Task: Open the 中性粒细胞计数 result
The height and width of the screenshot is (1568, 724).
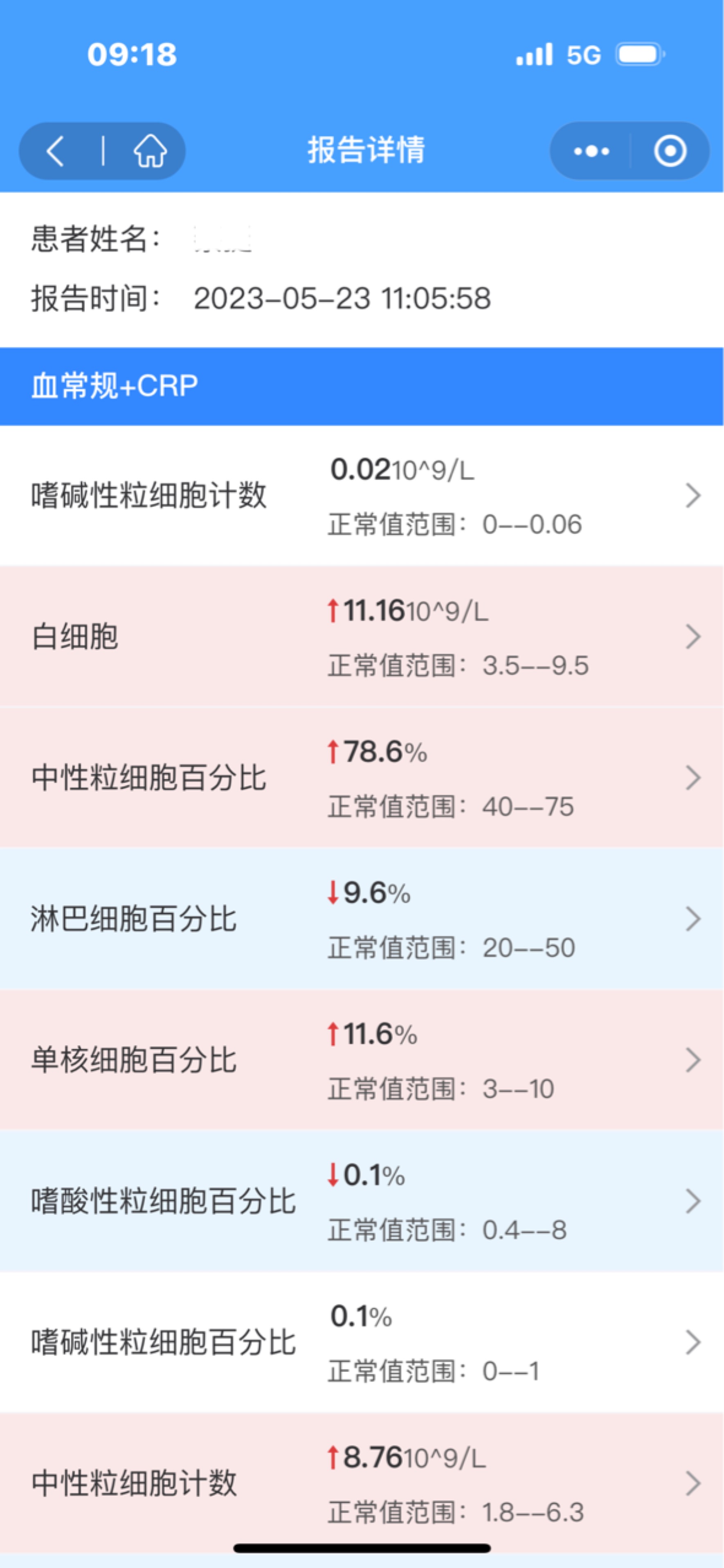Action: [362, 1483]
